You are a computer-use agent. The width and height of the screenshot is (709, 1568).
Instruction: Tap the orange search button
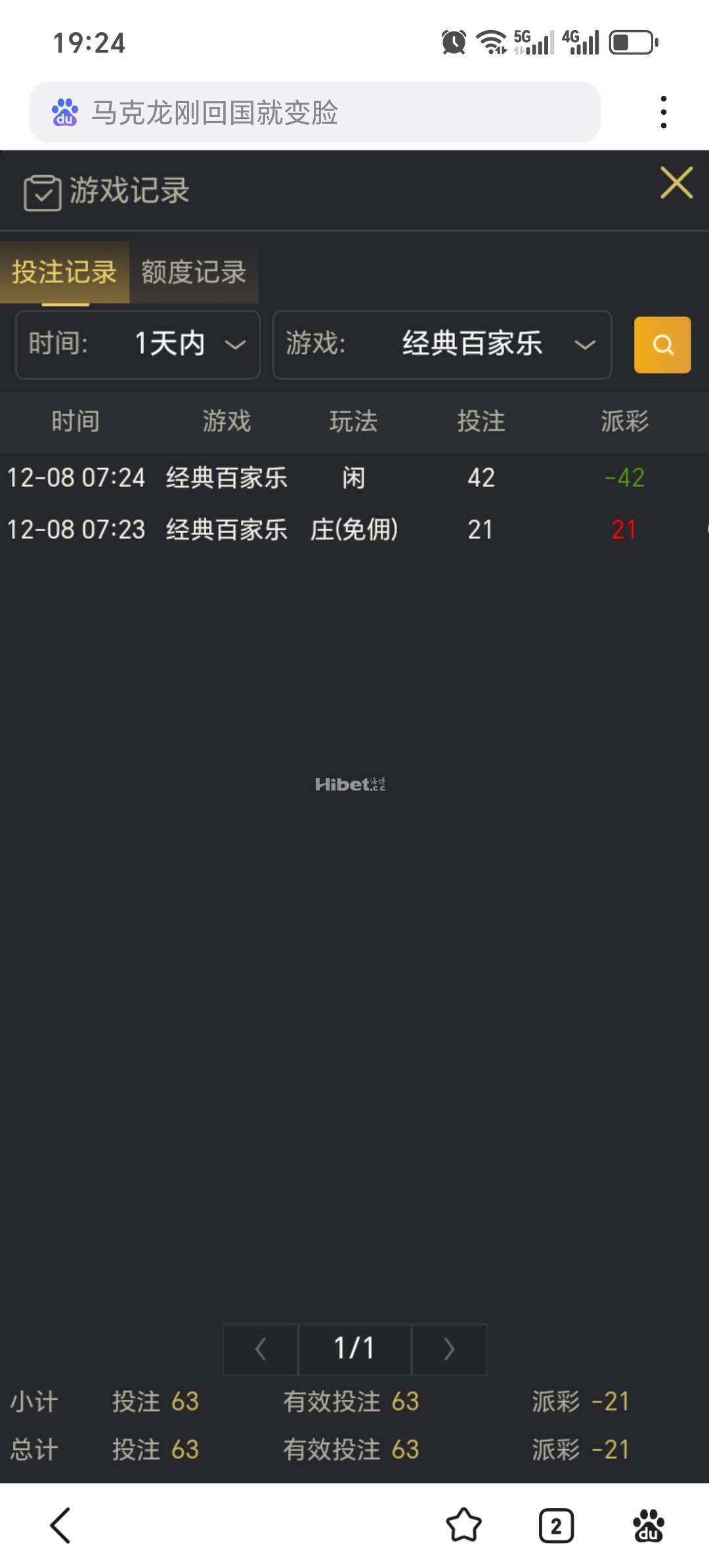tap(662, 345)
